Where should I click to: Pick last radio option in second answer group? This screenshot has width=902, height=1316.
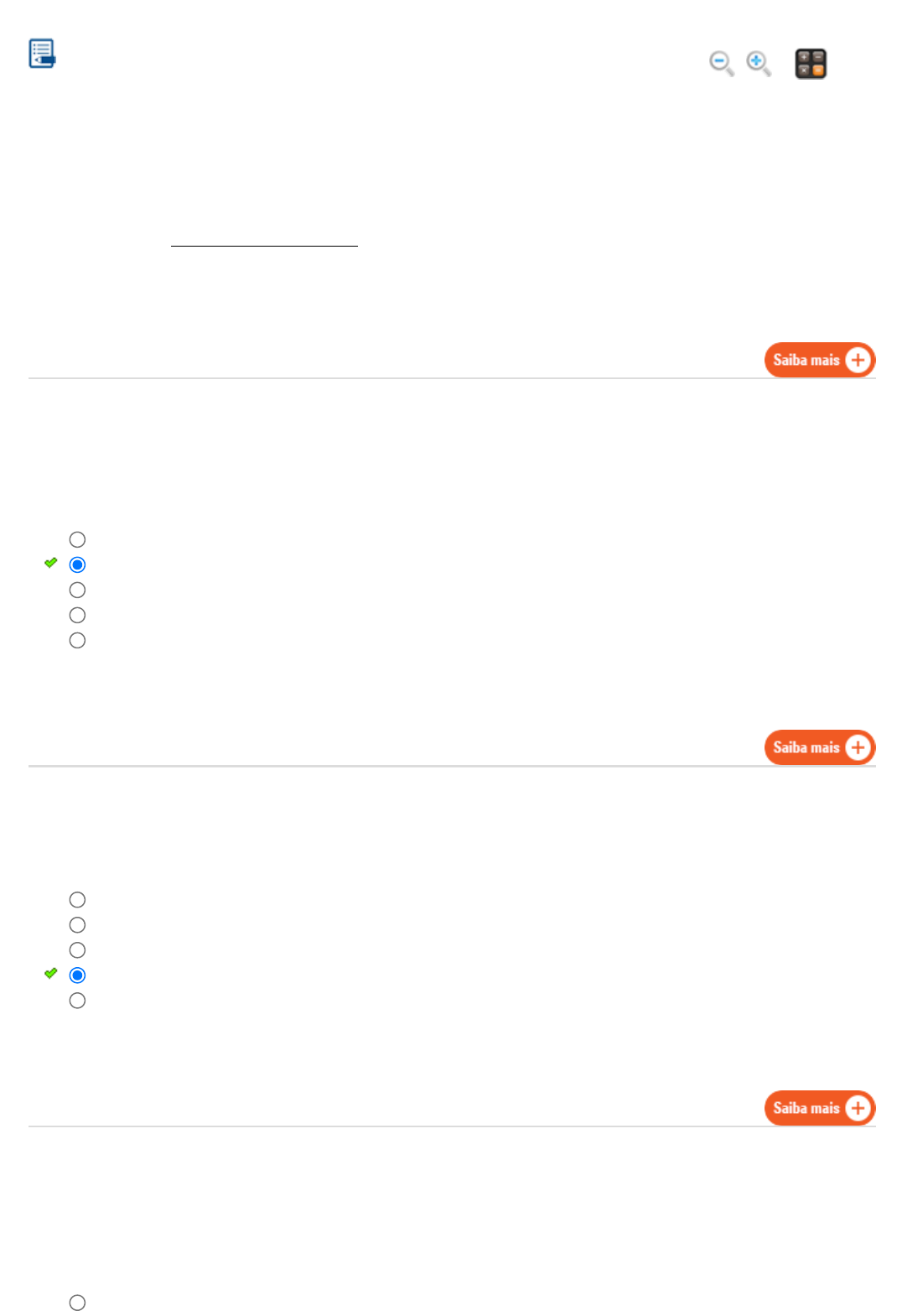coord(77,1001)
